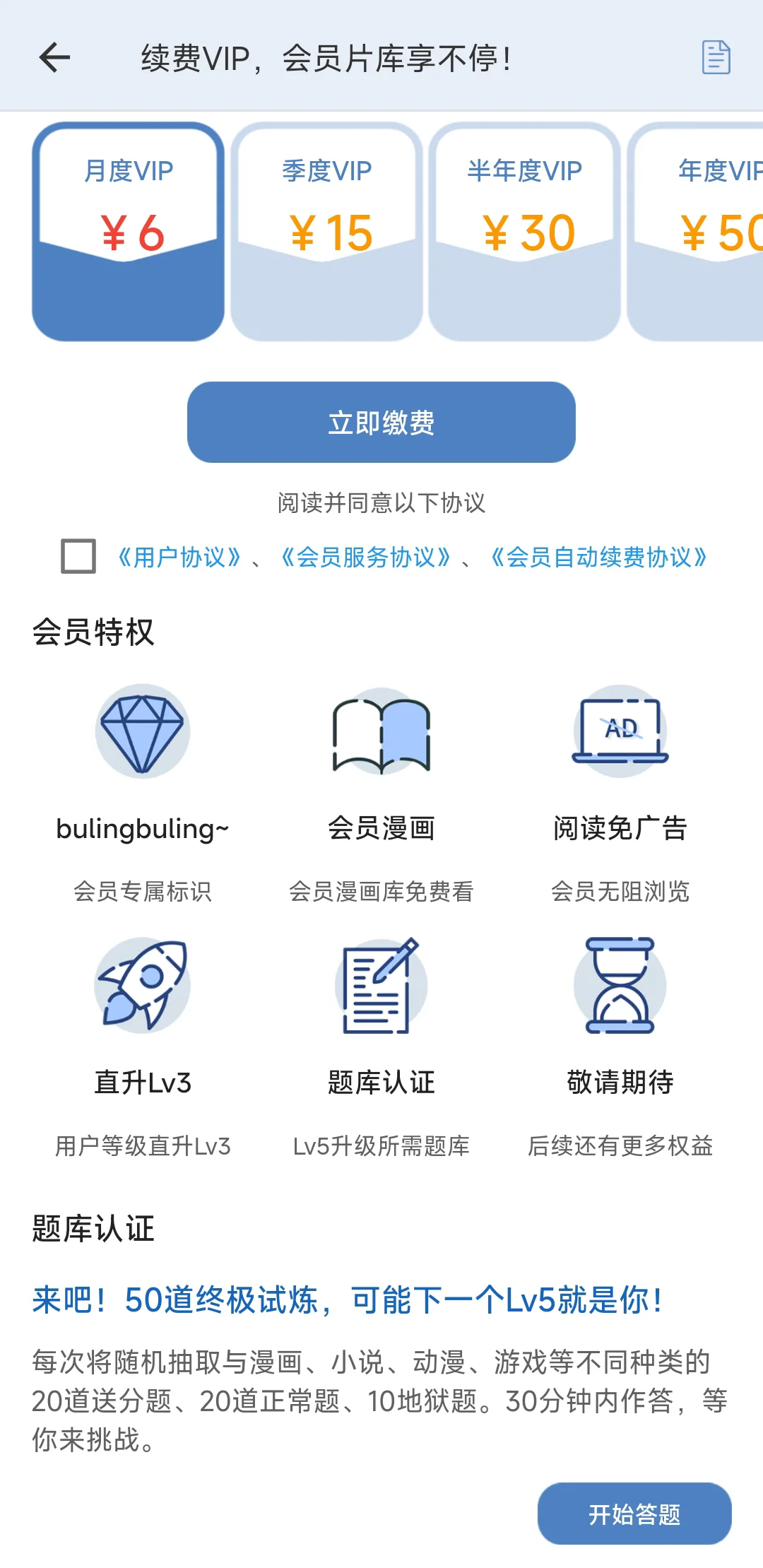Image resolution: width=763 pixels, height=1568 pixels.
Task: Start the quiz with 开始答题
Action: [x=634, y=1514]
